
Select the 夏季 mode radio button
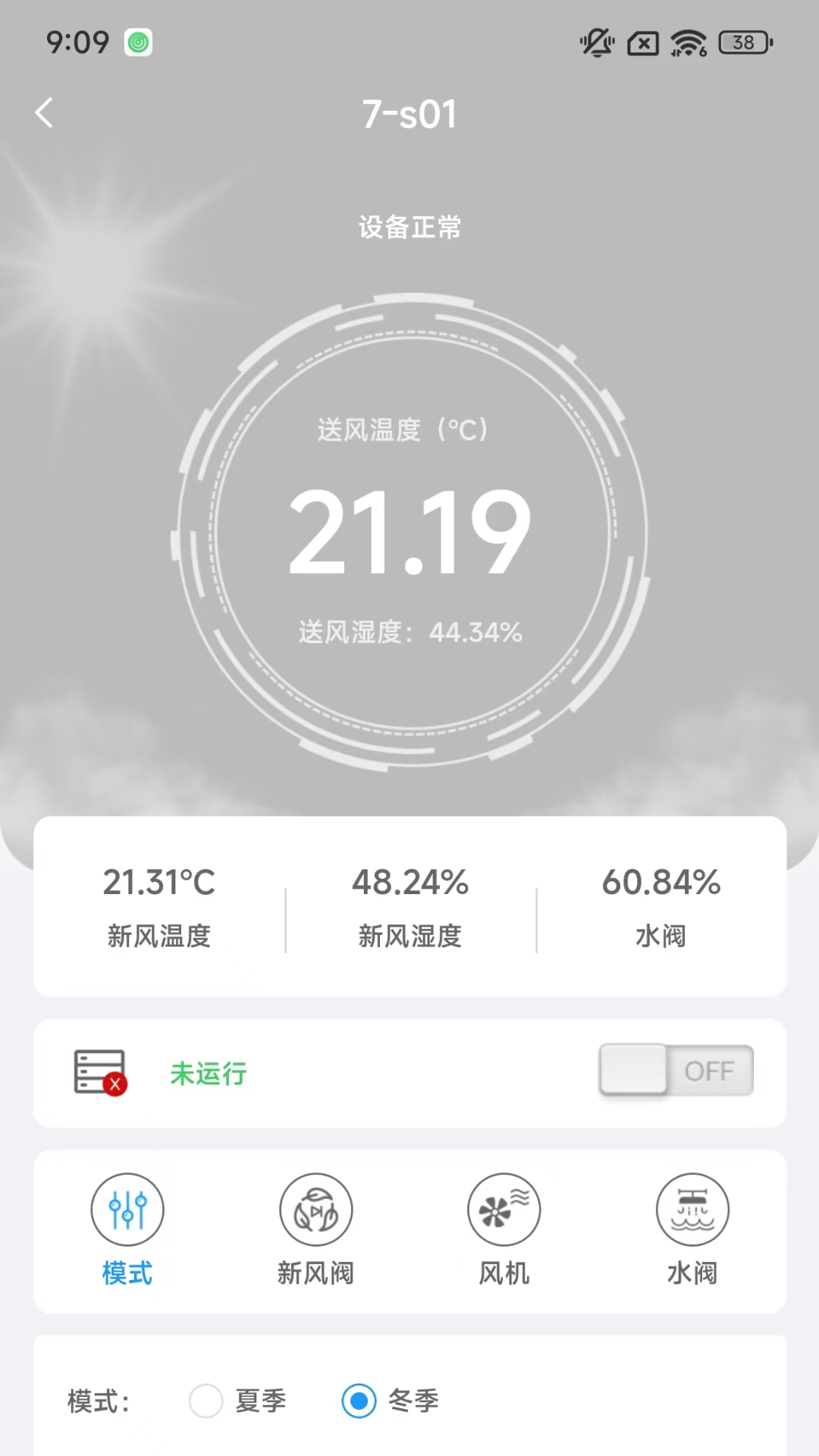206,1401
